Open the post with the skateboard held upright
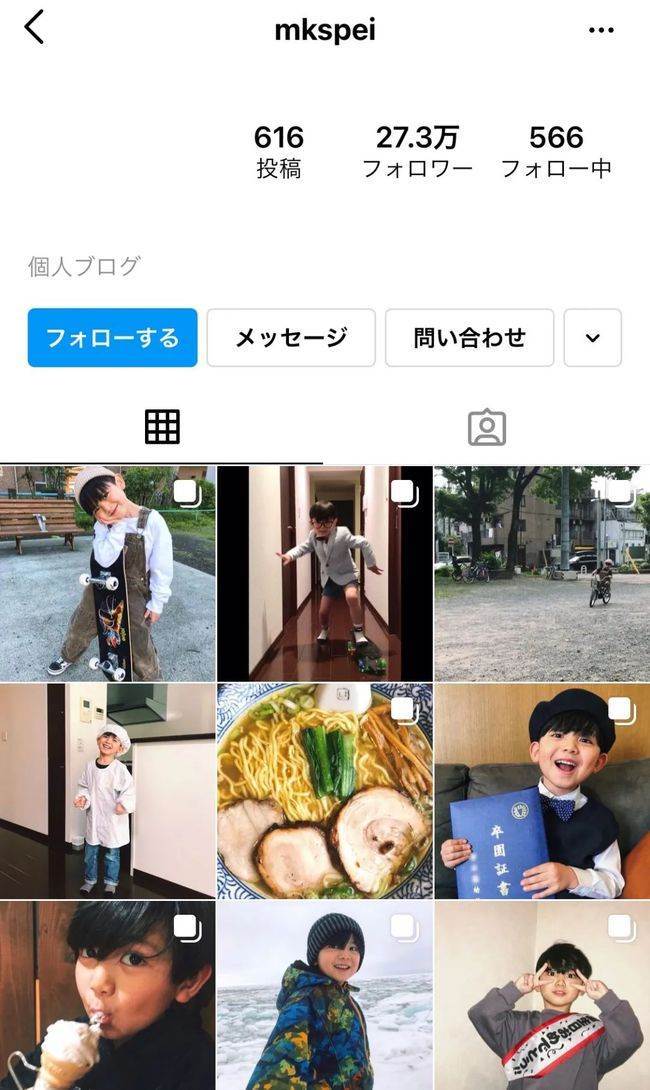 coord(107,573)
